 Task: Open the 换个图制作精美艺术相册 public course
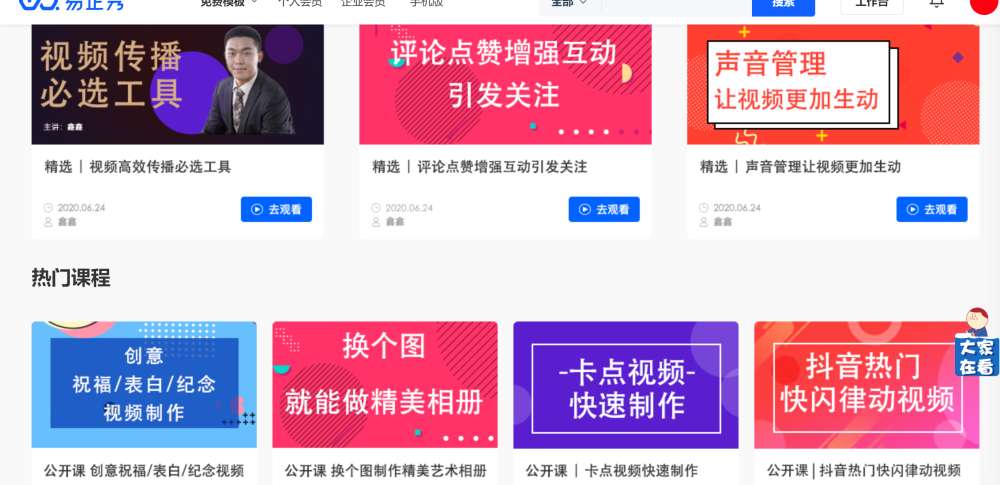(385, 385)
